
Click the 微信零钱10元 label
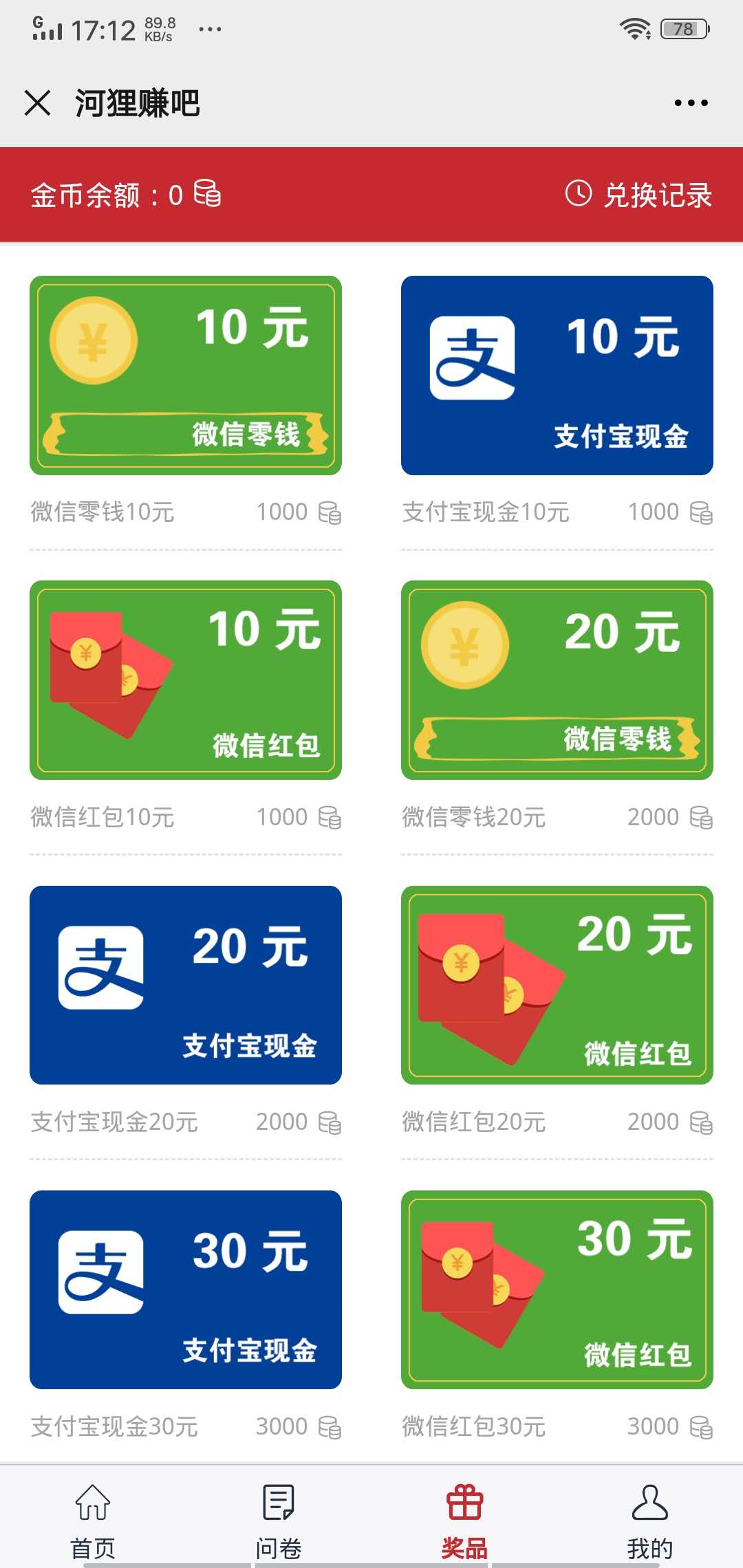pyautogui.click(x=103, y=512)
